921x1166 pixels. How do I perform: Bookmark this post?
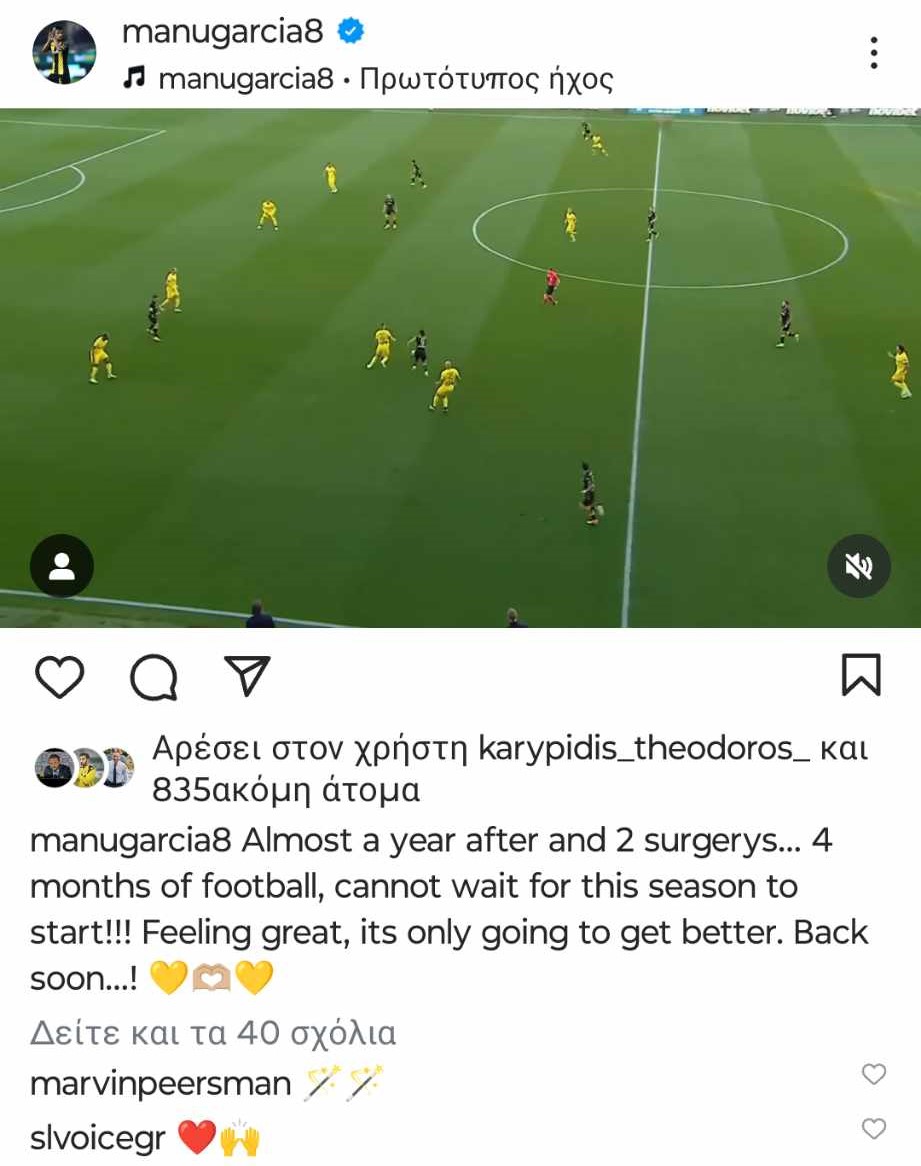(x=861, y=675)
